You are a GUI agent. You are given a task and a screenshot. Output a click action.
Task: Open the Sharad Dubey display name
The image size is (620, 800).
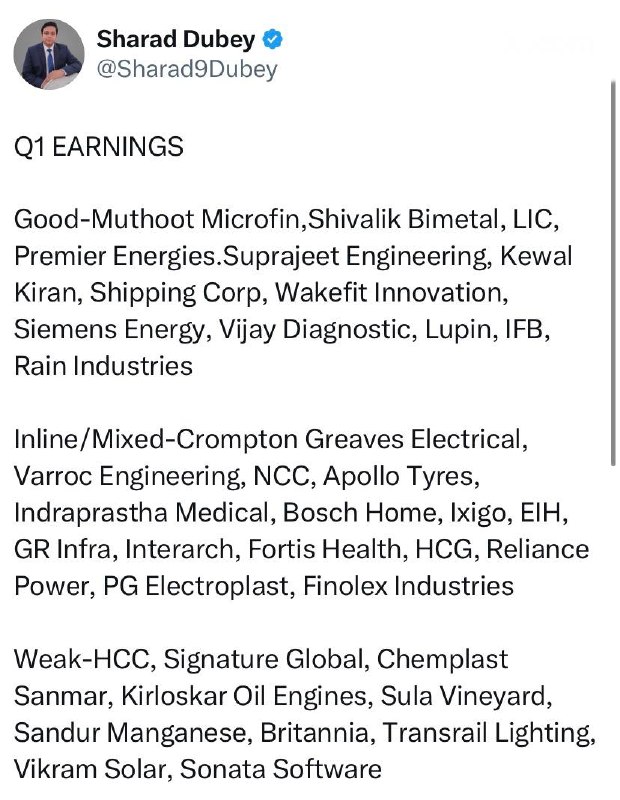coord(176,39)
